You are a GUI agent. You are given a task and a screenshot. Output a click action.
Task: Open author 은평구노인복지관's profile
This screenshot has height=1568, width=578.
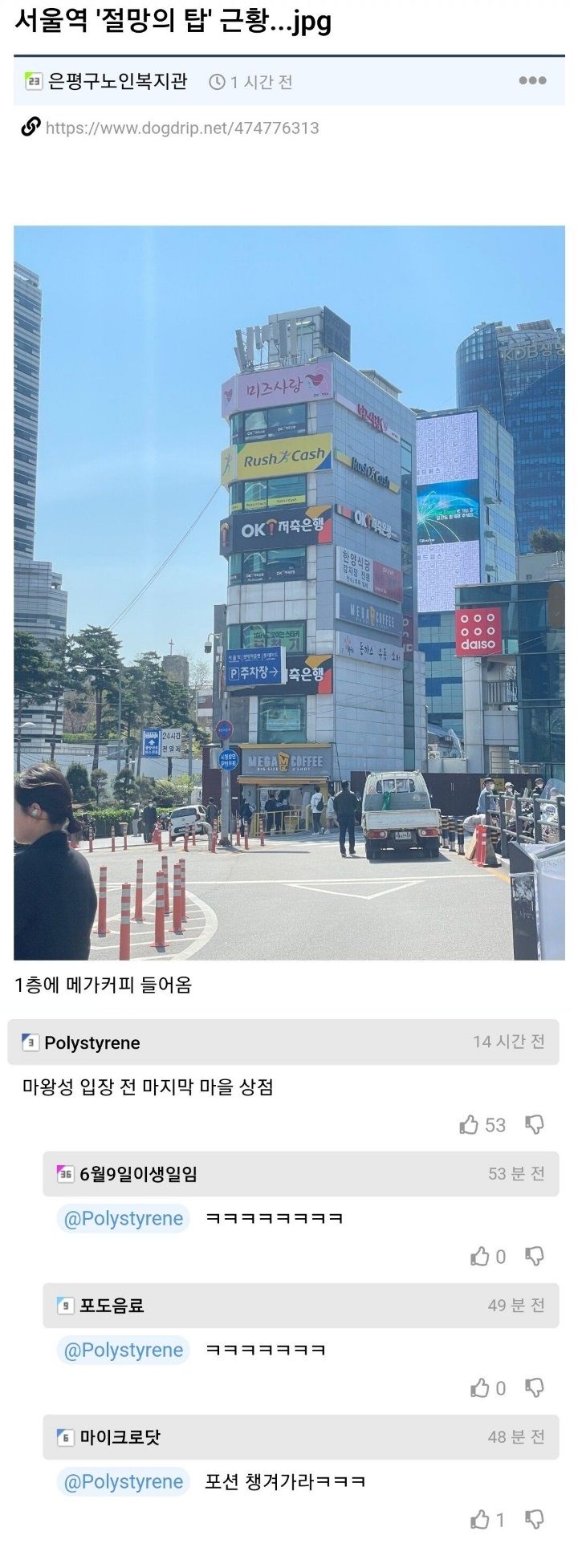pyautogui.click(x=117, y=81)
